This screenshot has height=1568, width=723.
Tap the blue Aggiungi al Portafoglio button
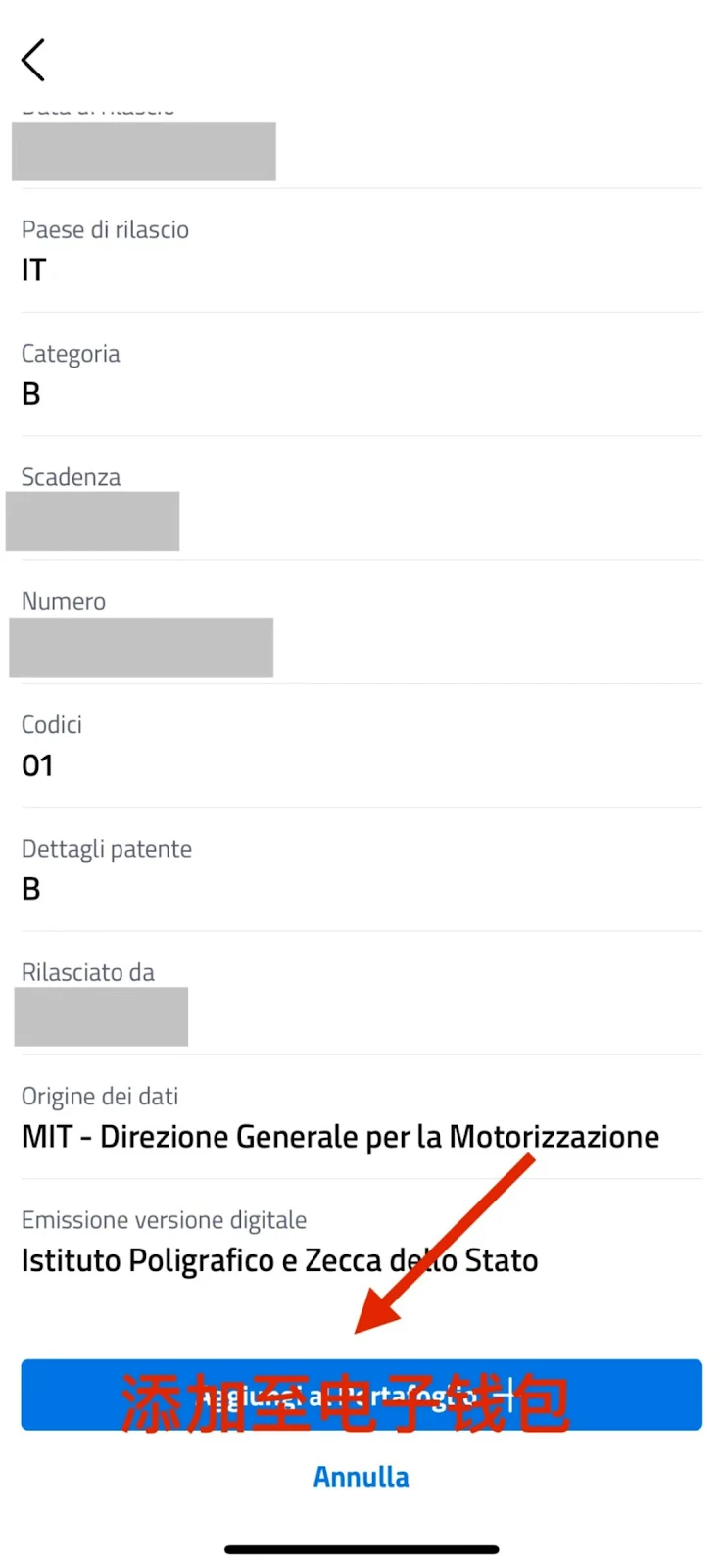361,1394
